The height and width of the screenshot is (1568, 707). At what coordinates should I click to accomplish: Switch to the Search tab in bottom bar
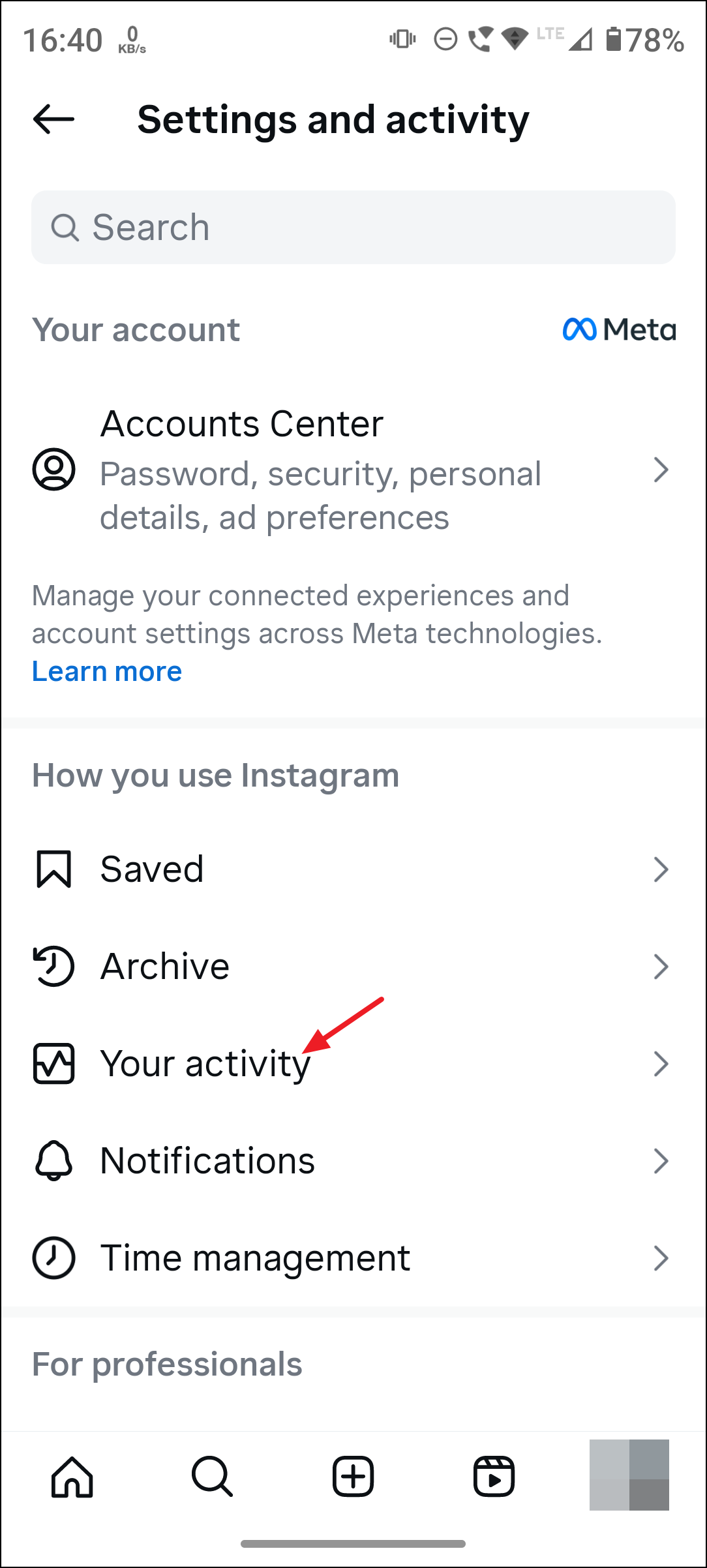click(212, 1476)
